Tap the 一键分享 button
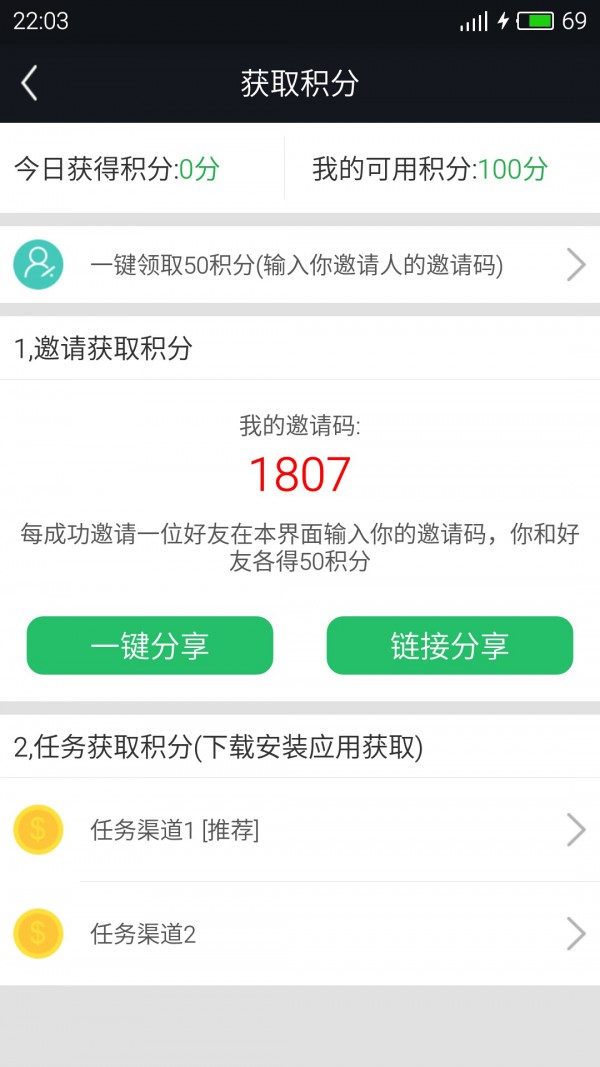The width and height of the screenshot is (600, 1067). click(x=150, y=645)
